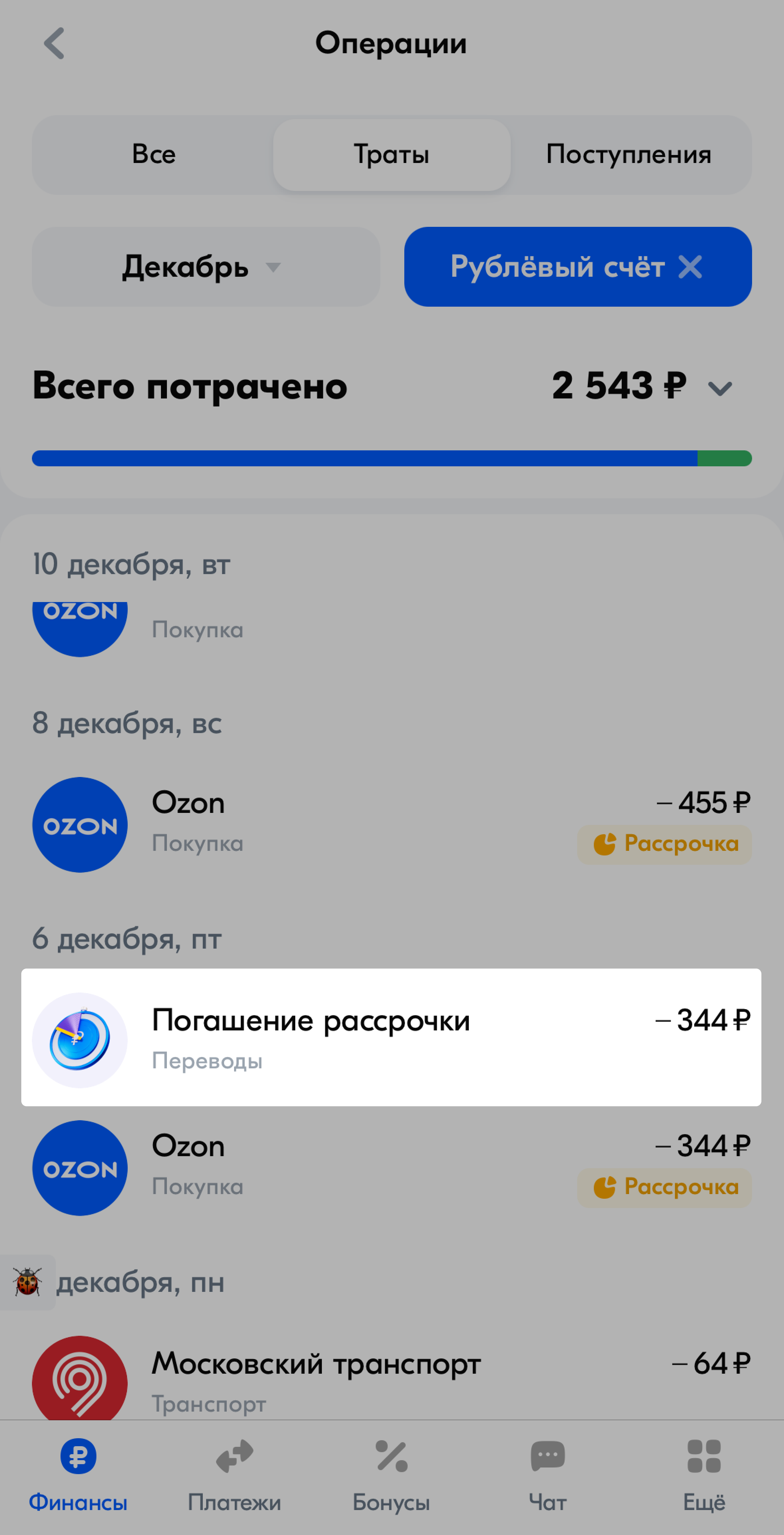Switch to the Платежи tab
Image resolution: width=784 pixels, height=1535 pixels.
[x=234, y=1475]
